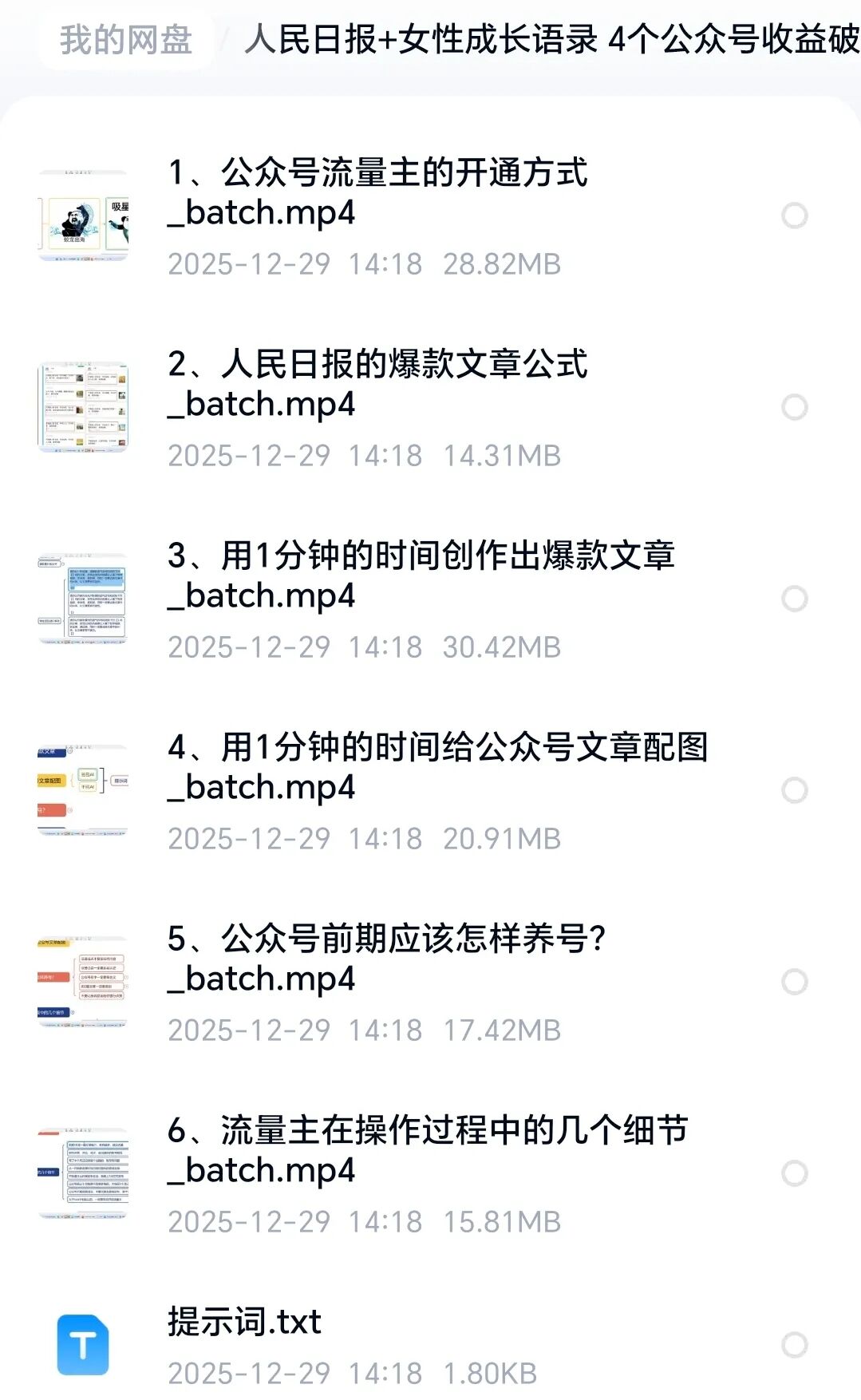Viewport: 861px width, 1400px height.
Task: Select checkbox for 3、用1分钟的时间创作出爆款文章
Action: [x=794, y=599]
